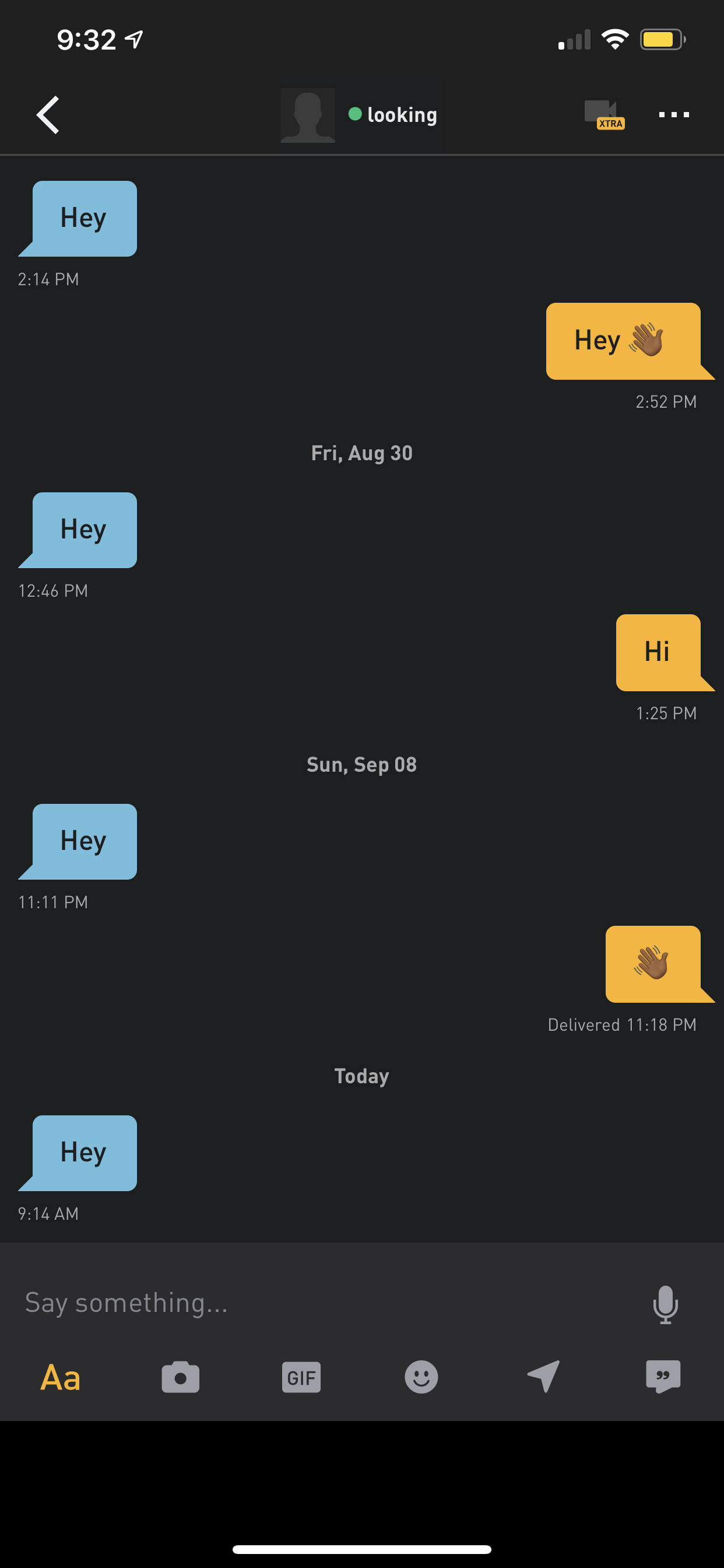Open the emoji sticker picker
This screenshot has width=724, height=1568.
coord(421,1377)
